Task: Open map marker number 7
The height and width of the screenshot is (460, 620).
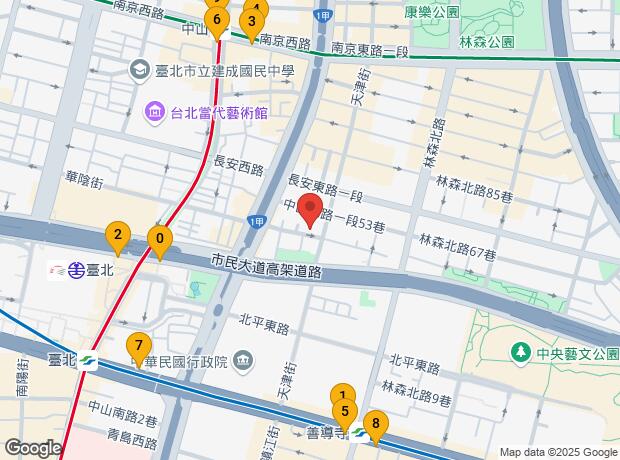Action: [x=138, y=345]
